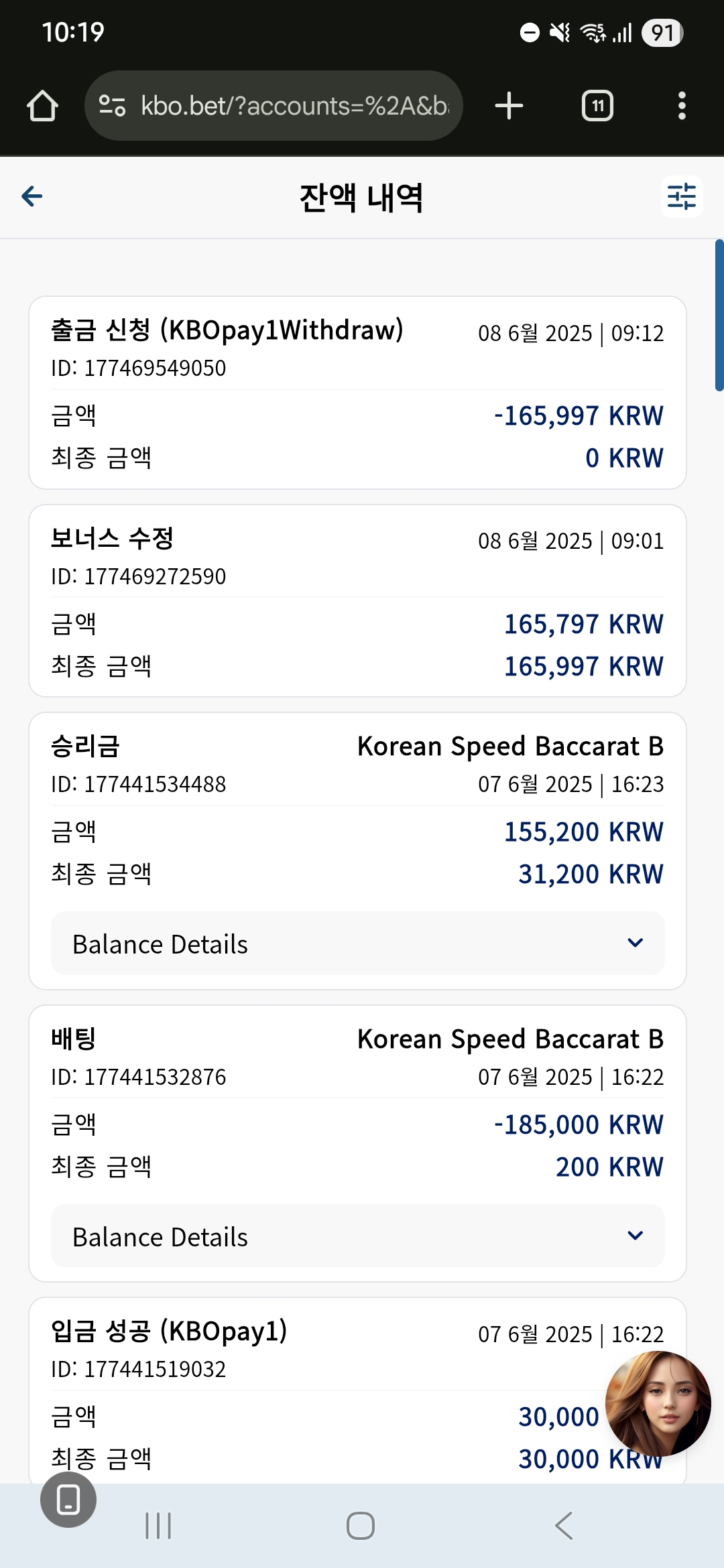Tap the system back navigation button

pos(564,1526)
